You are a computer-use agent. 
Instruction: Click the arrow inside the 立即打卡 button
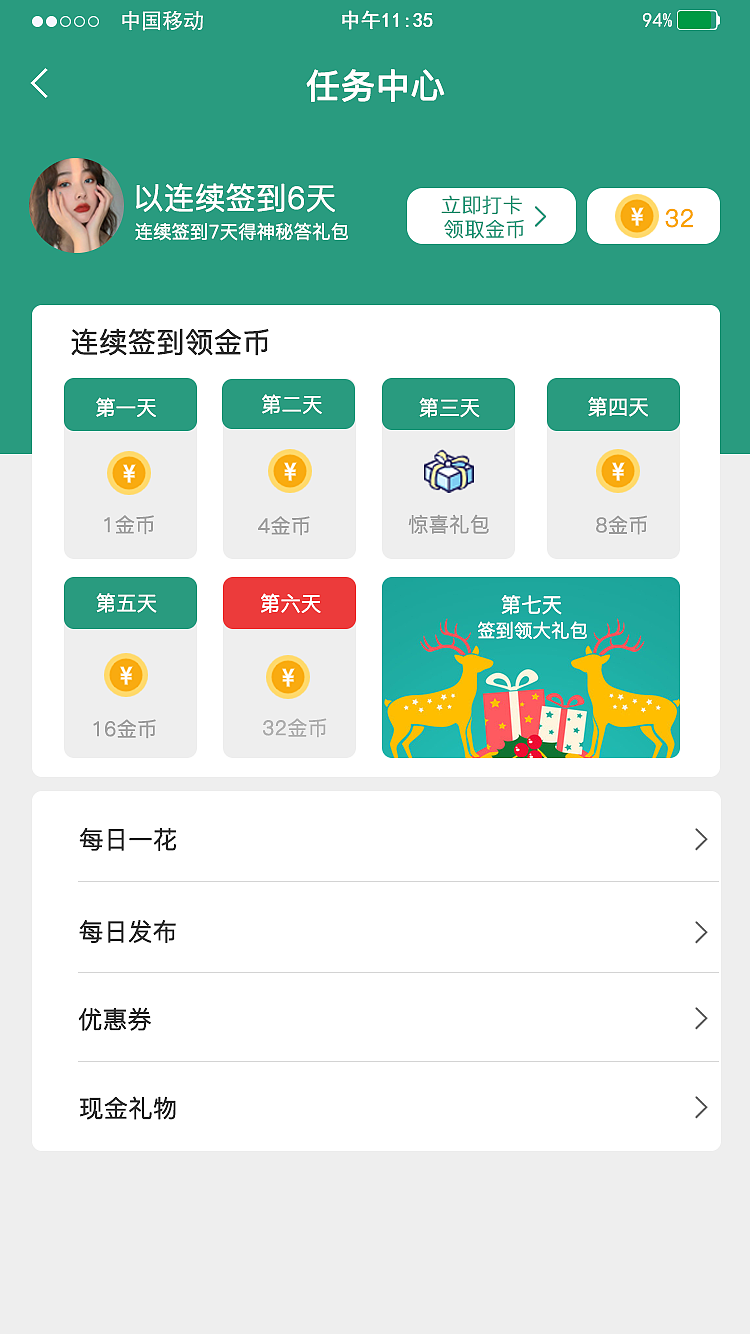point(541,215)
